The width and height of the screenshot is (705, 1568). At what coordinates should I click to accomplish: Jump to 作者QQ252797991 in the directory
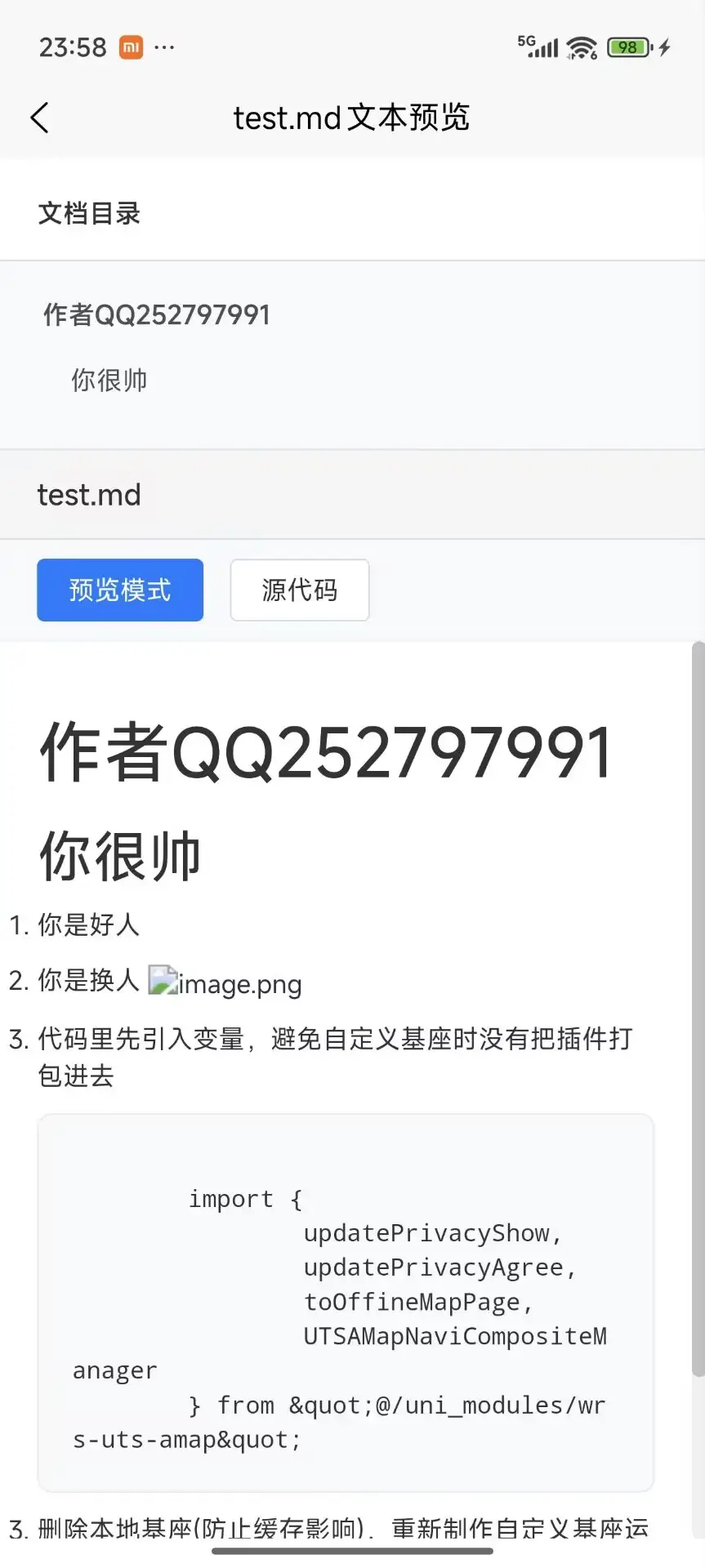pyautogui.click(x=157, y=314)
